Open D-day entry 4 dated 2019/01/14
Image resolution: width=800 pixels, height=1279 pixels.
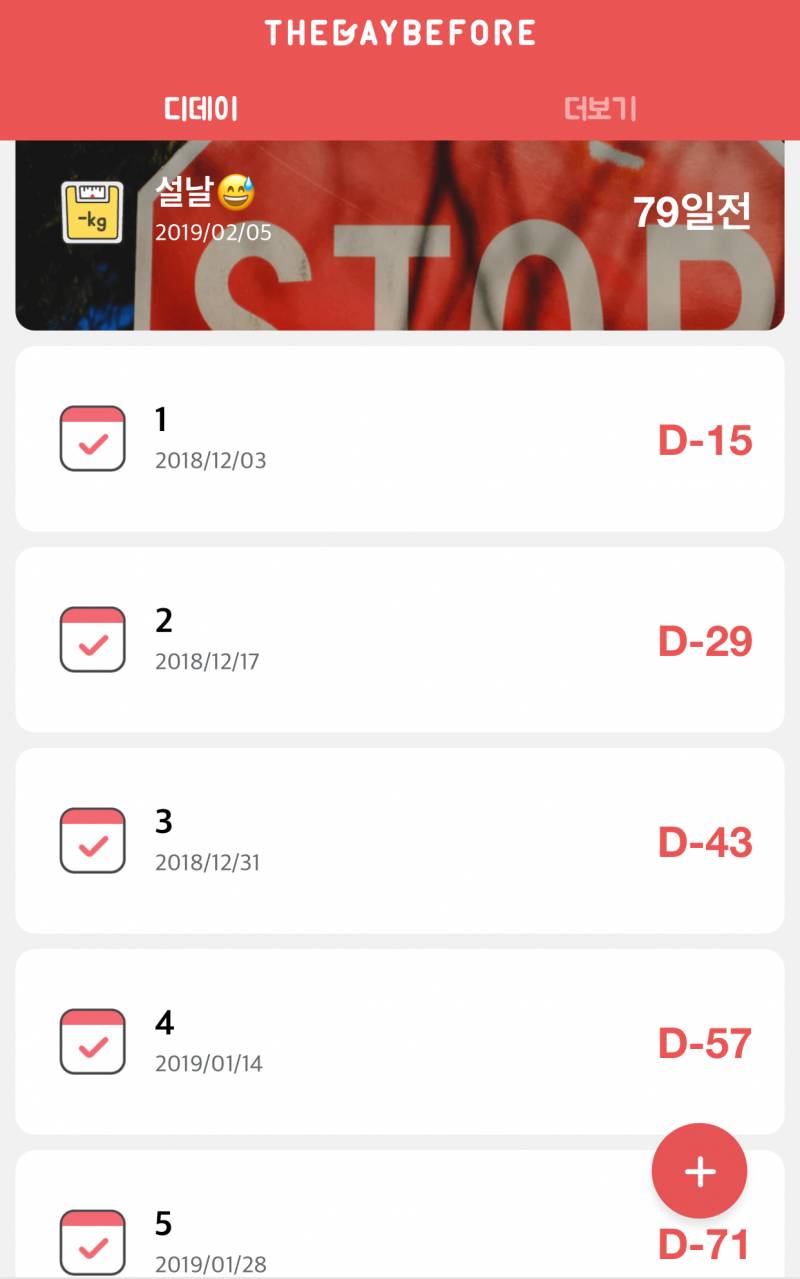pyautogui.click(x=400, y=1042)
